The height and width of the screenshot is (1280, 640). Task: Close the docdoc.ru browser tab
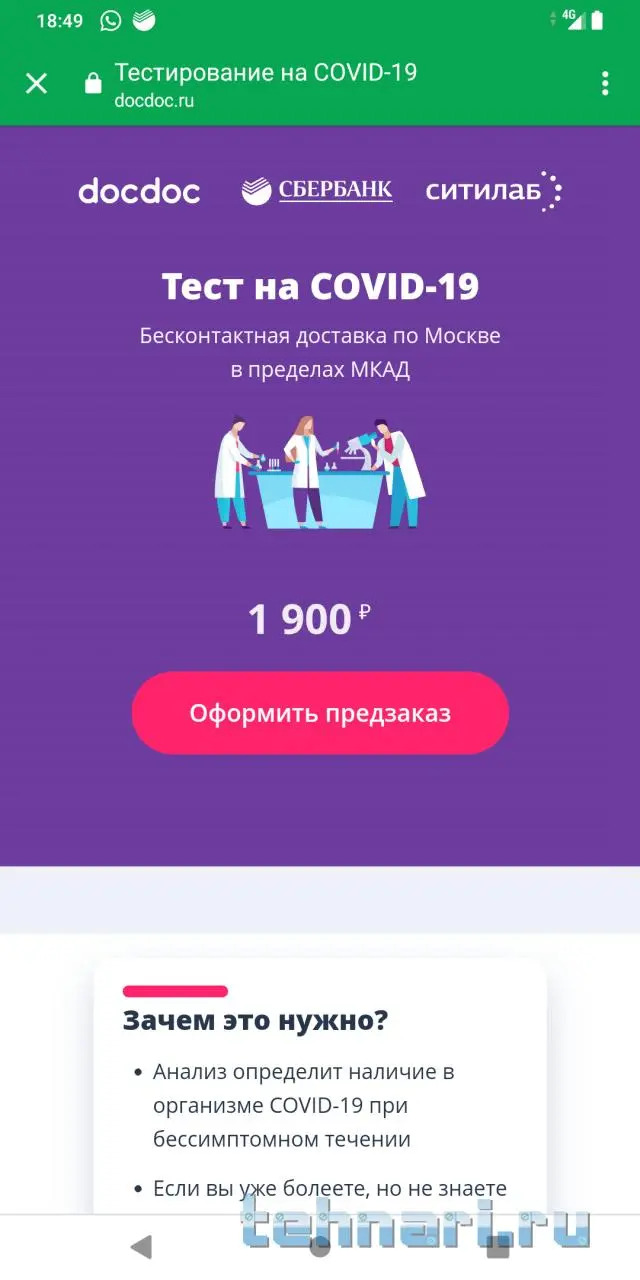click(x=36, y=83)
